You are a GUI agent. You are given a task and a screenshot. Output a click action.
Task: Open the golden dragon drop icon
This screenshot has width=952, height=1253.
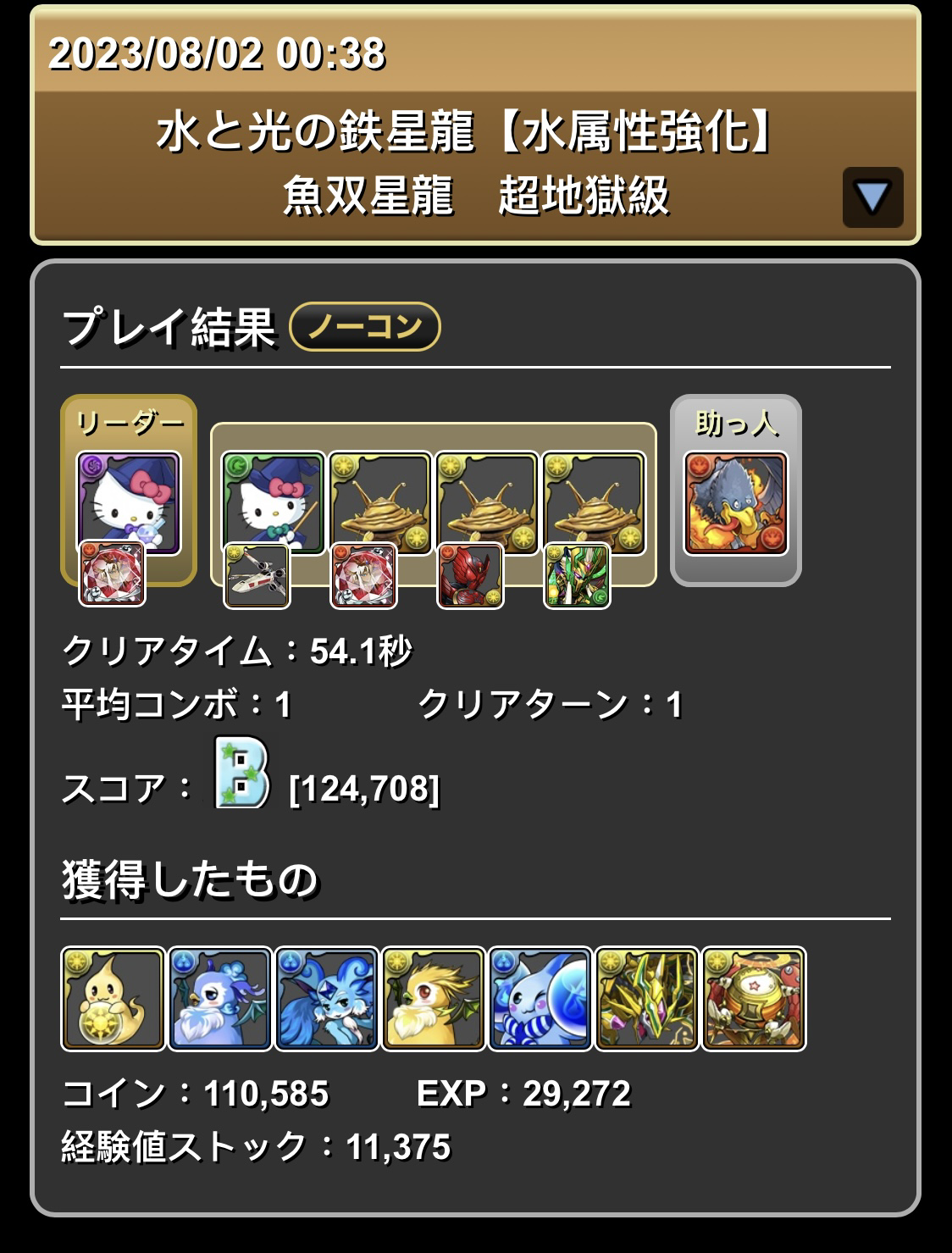pyautogui.click(x=647, y=999)
